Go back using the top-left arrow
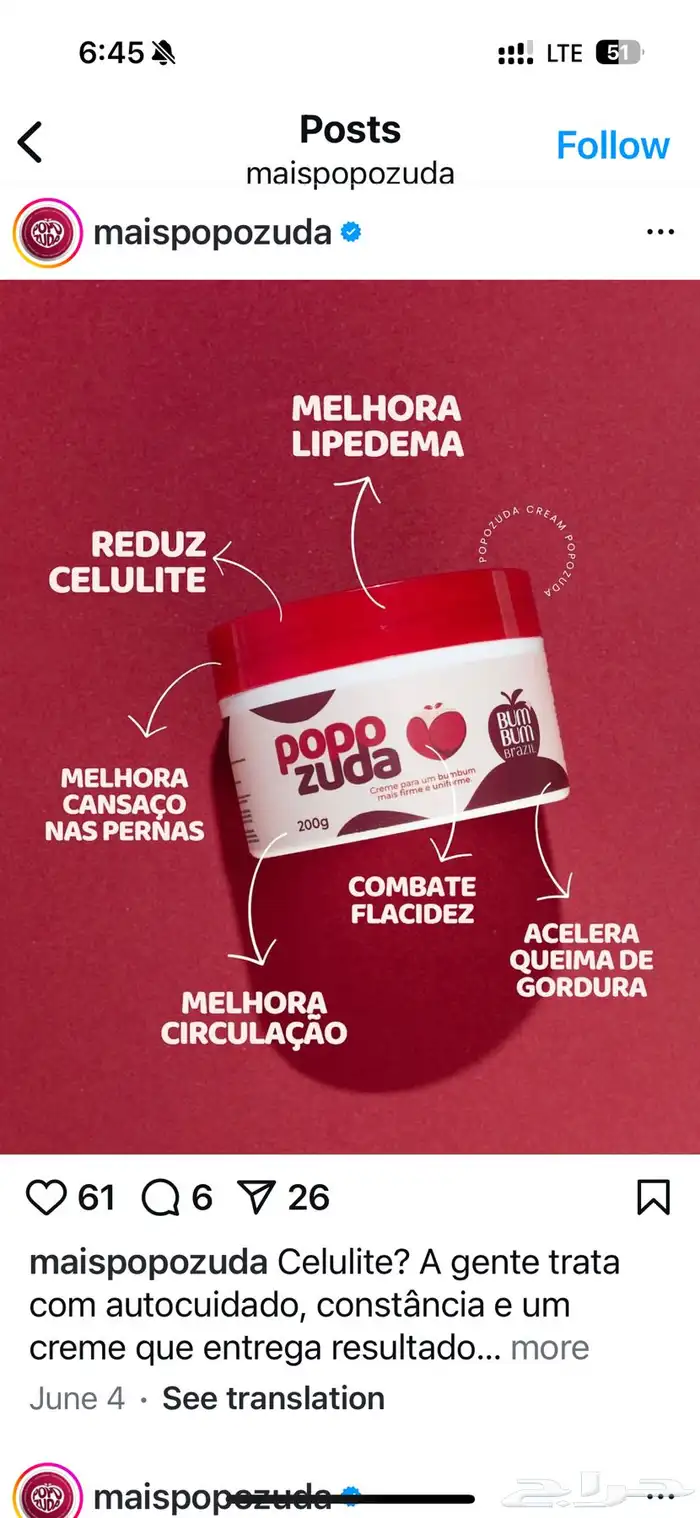 (31, 143)
